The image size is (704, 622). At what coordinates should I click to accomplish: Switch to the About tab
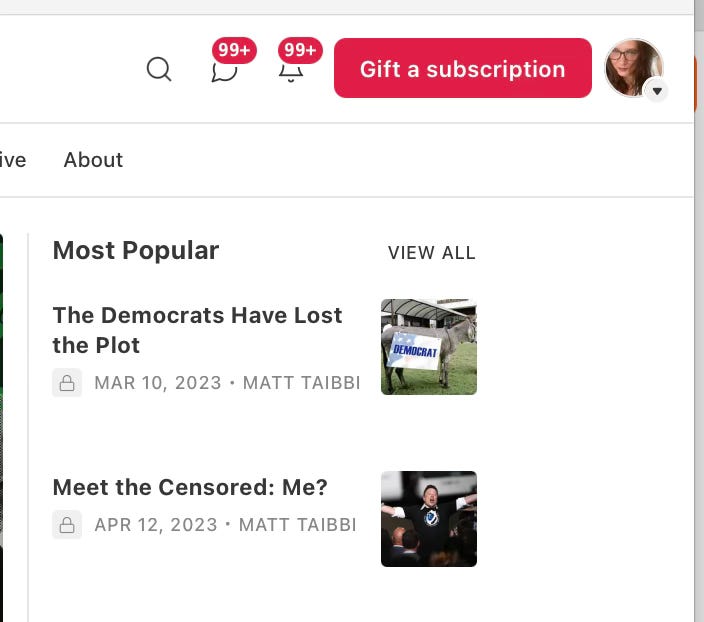[x=93, y=160]
